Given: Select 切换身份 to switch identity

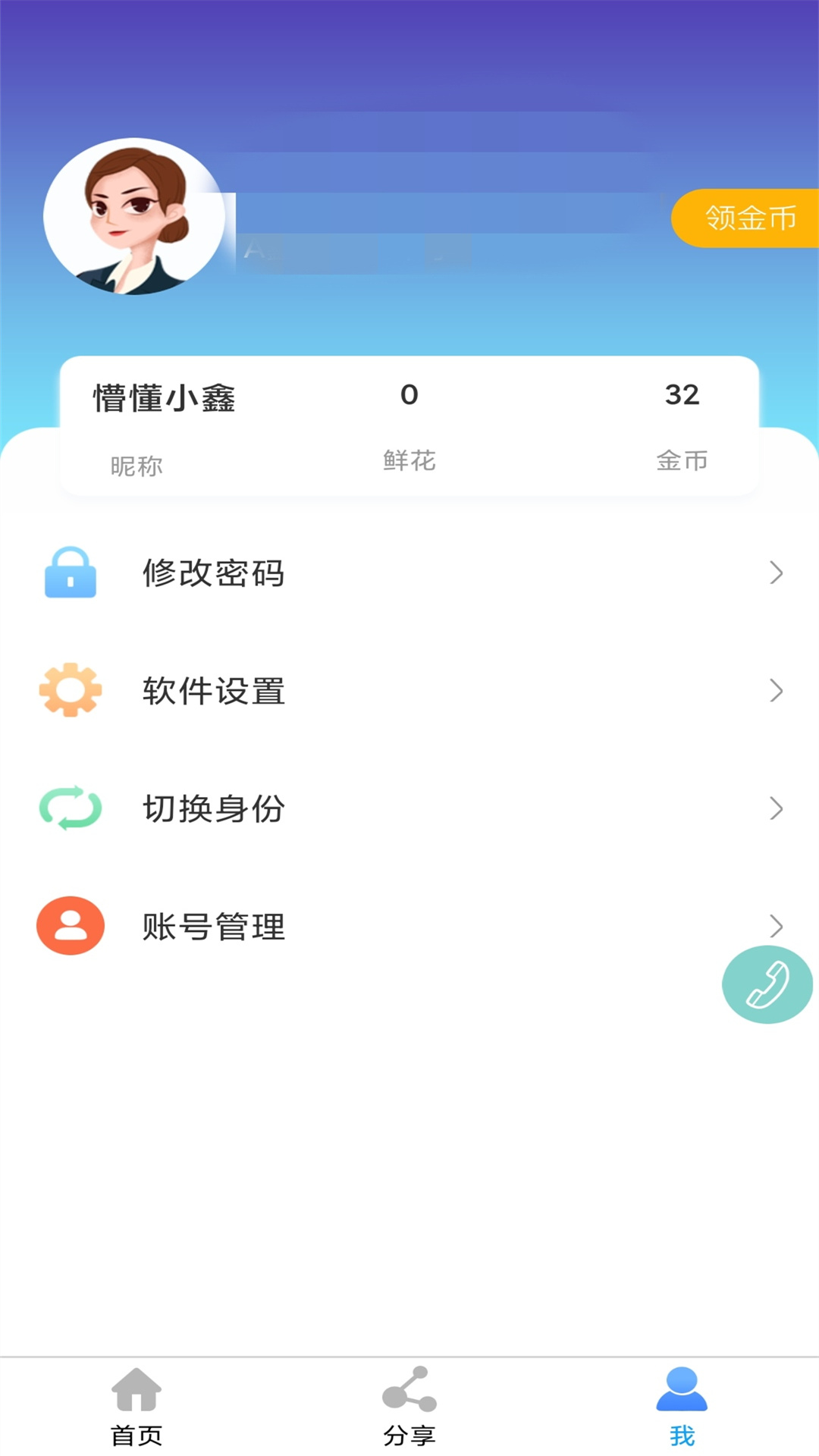Looking at the screenshot, I should [x=409, y=808].
